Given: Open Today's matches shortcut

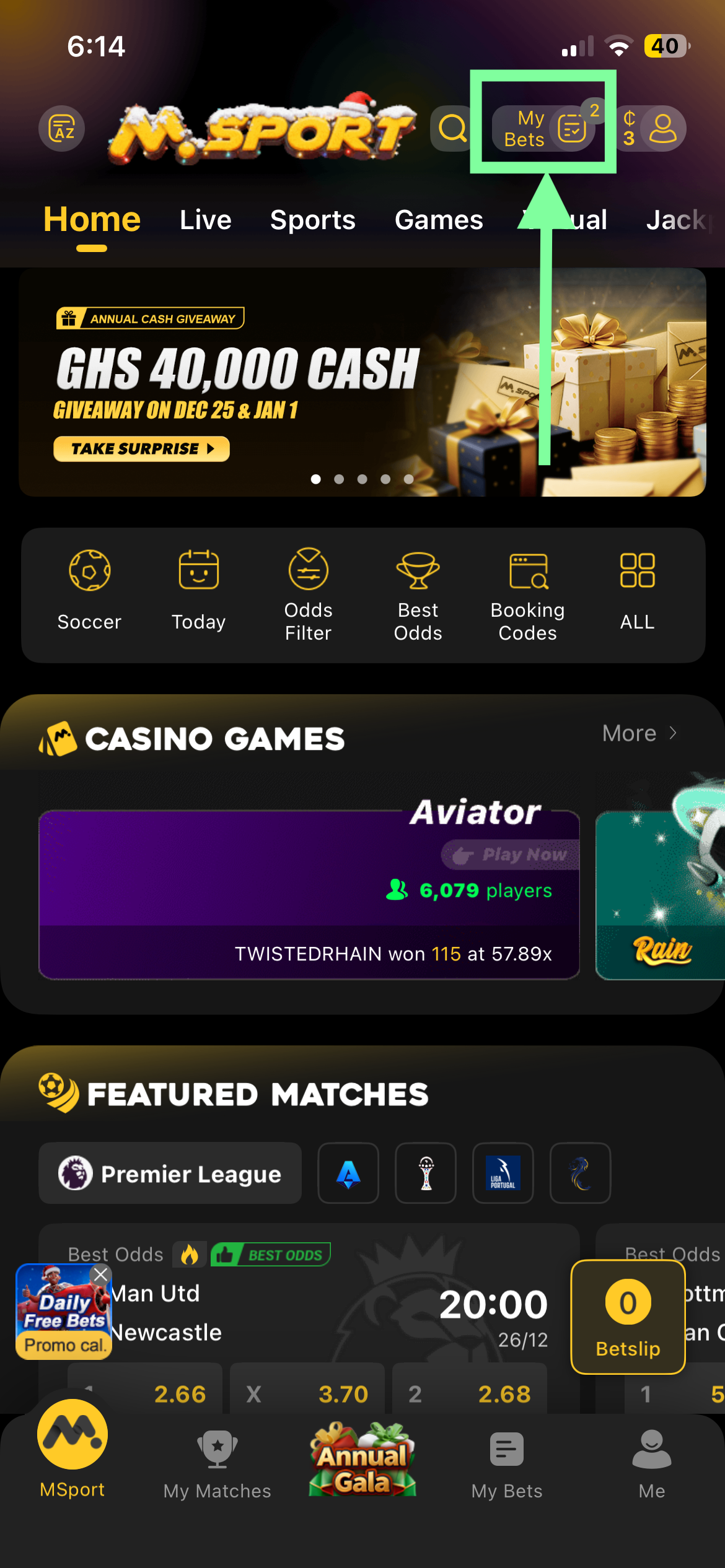Looking at the screenshot, I should click(x=198, y=588).
